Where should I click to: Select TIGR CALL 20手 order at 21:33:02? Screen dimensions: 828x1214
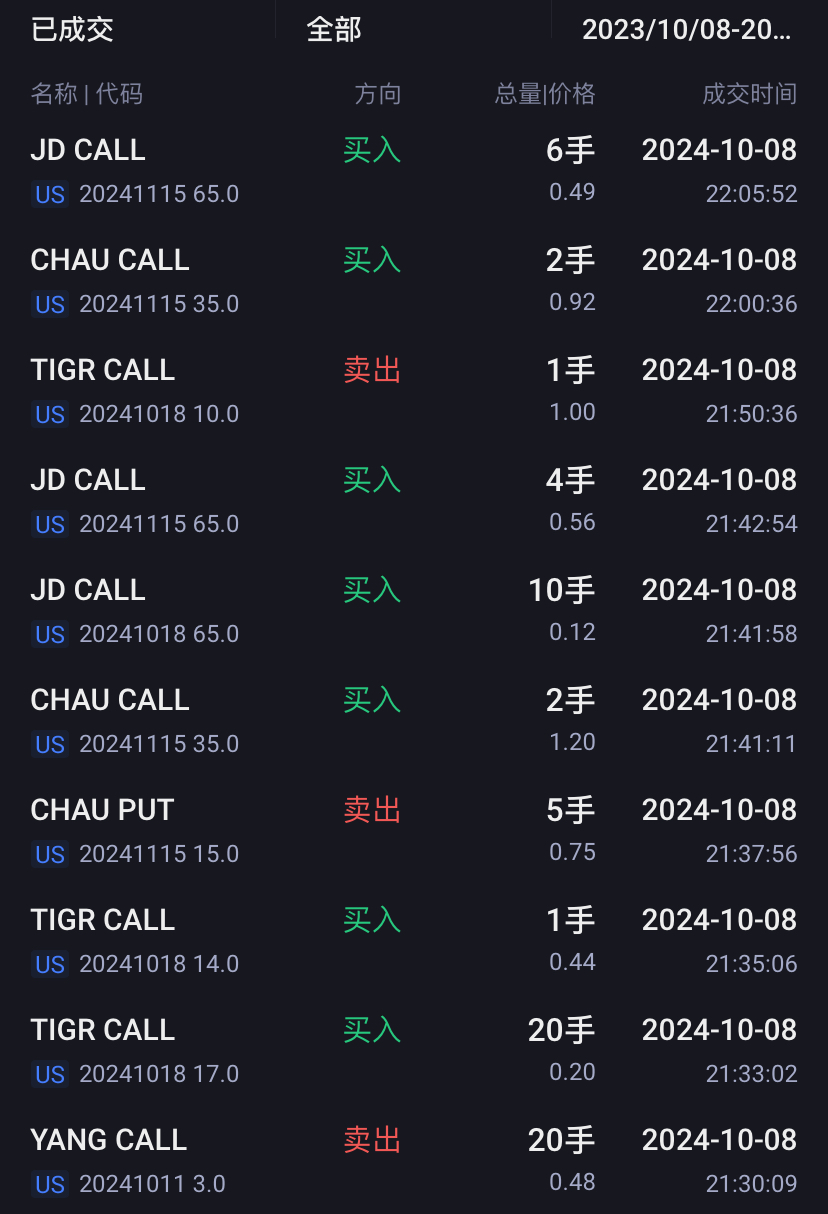(x=414, y=1050)
